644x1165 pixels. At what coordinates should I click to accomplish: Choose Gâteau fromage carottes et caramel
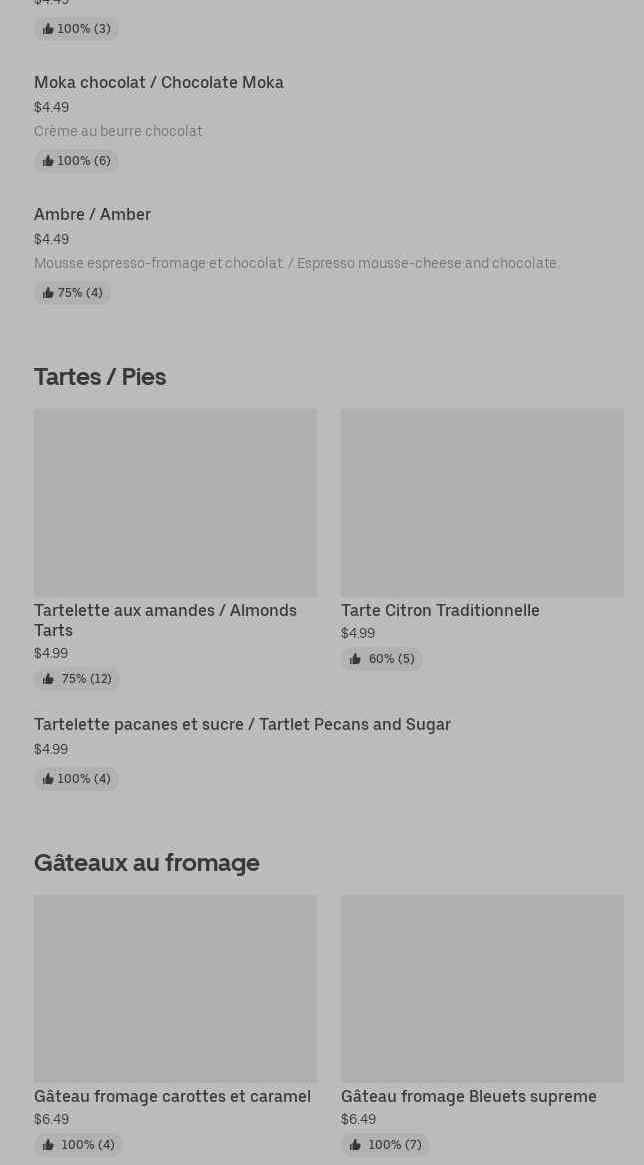[175, 1025]
